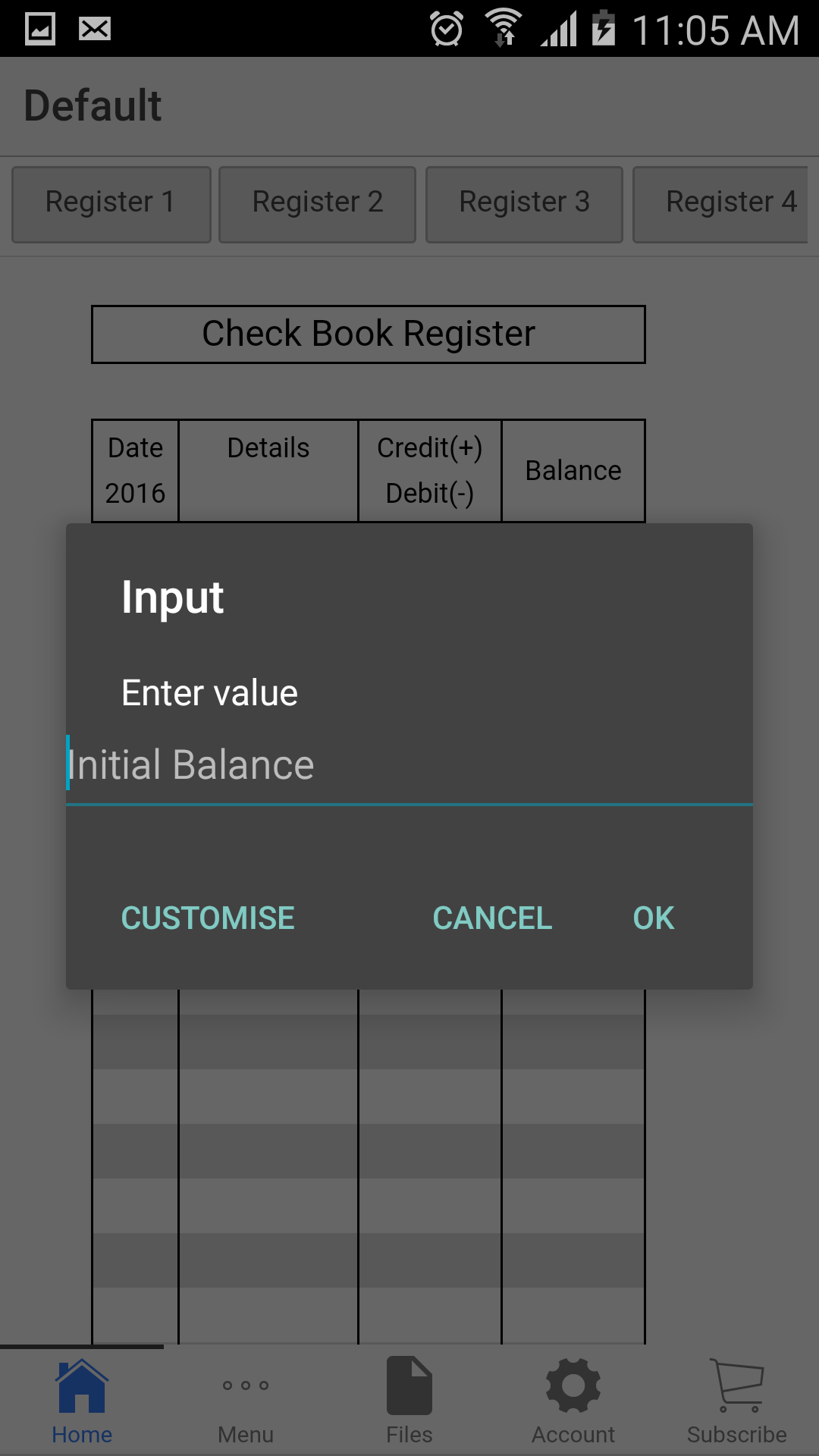Select the Date 2016 column header
Image resolution: width=819 pixels, height=1456 pixels.
[134, 470]
